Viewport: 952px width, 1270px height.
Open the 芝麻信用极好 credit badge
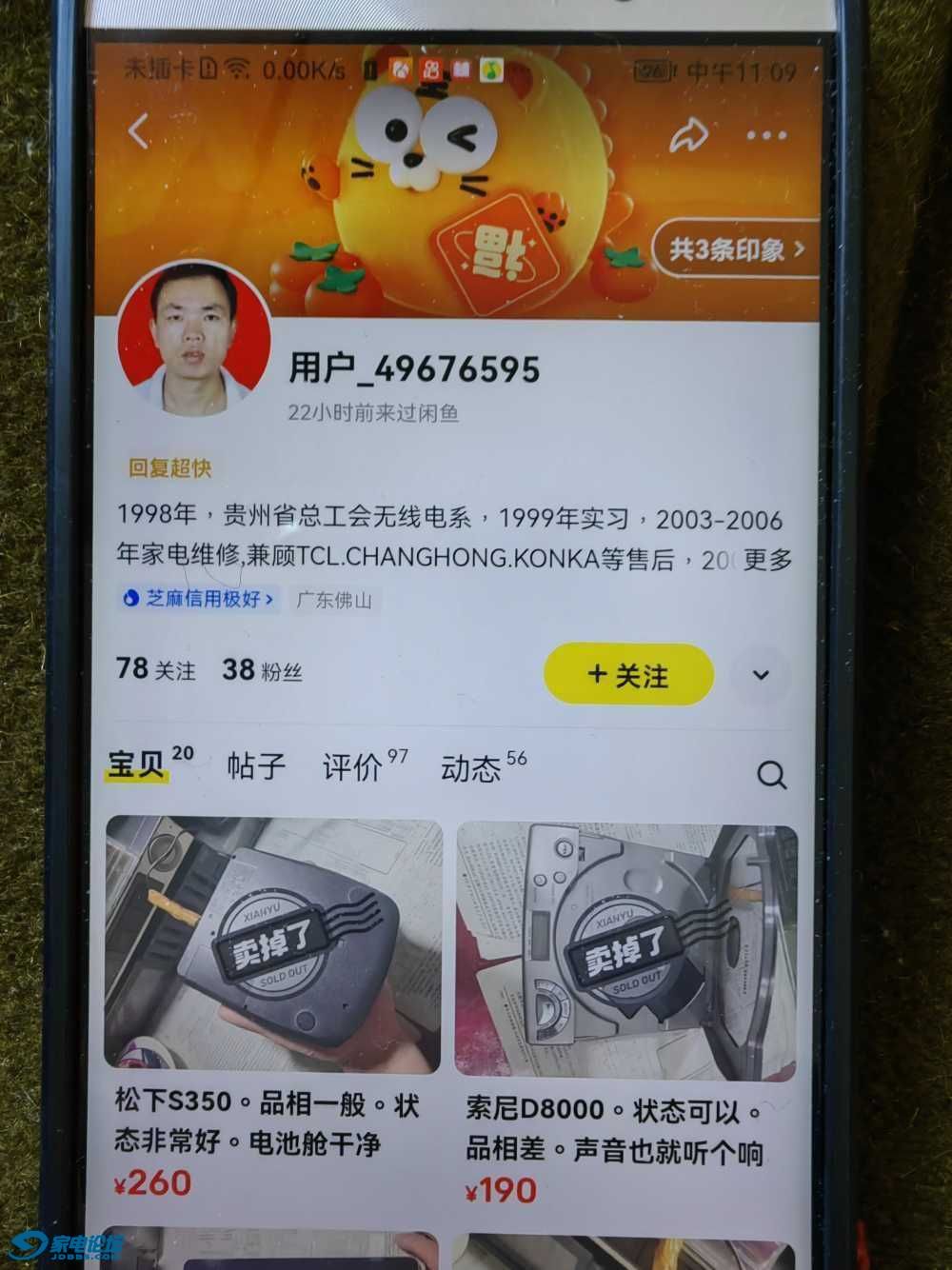coord(200,599)
